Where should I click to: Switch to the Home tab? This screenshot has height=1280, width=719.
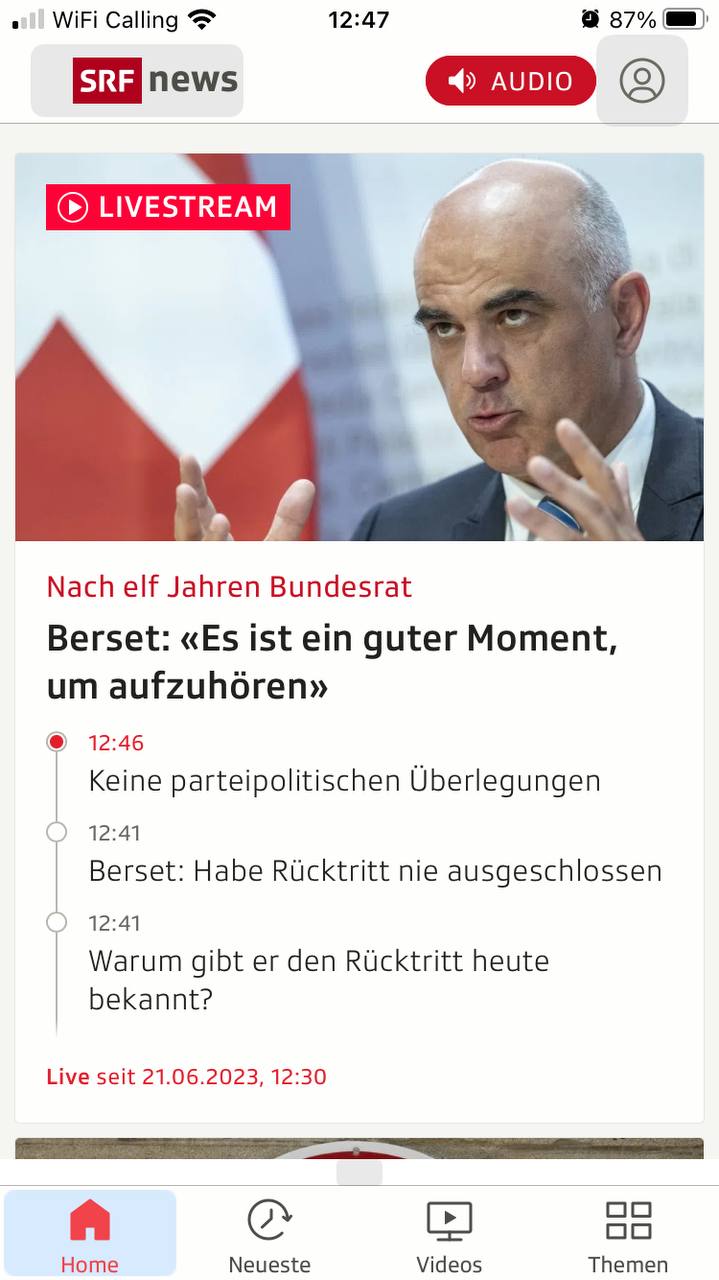click(x=90, y=1235)
